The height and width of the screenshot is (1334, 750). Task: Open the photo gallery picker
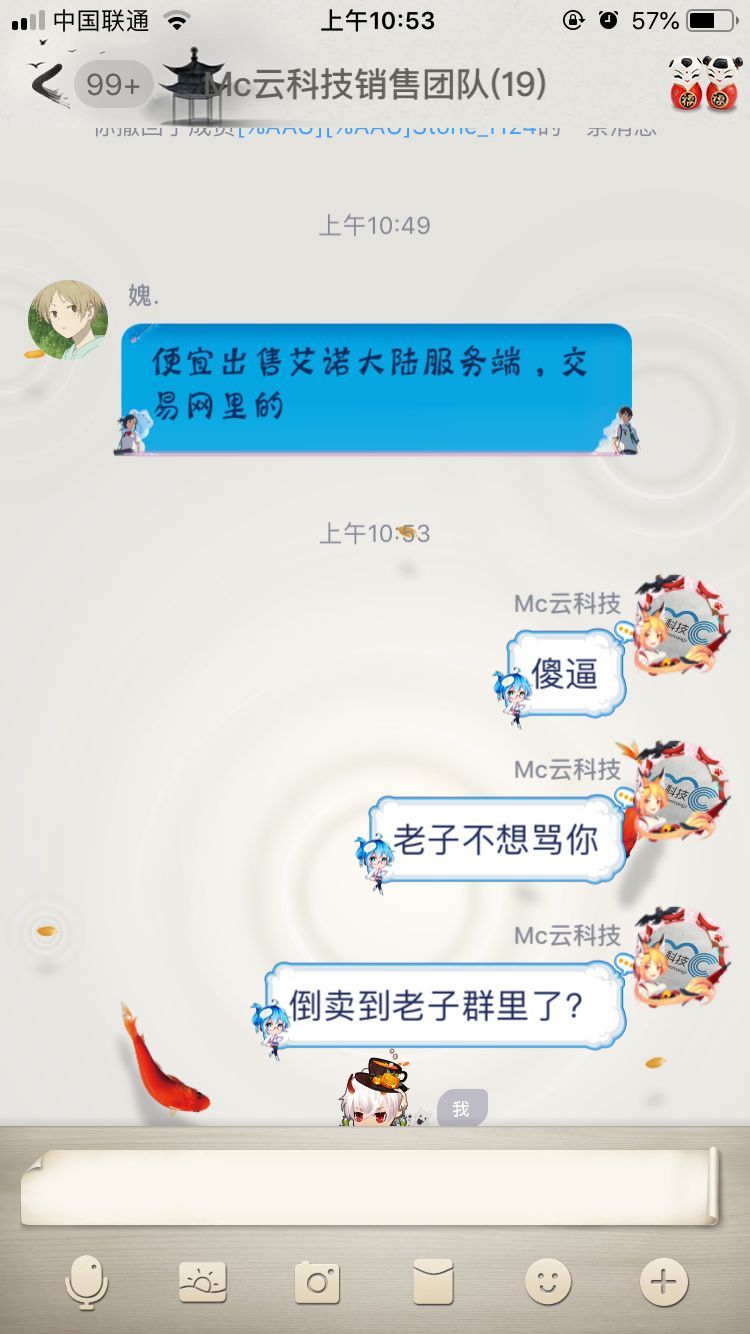[202, 1281]
